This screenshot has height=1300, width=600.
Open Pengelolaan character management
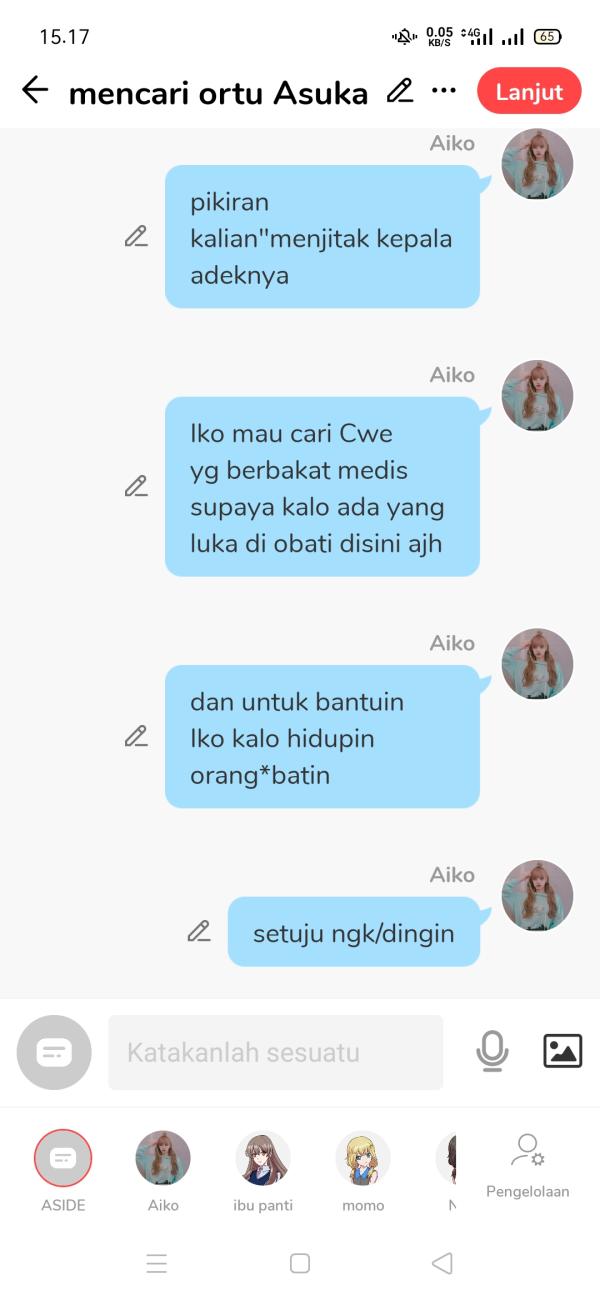(527, 1165)
